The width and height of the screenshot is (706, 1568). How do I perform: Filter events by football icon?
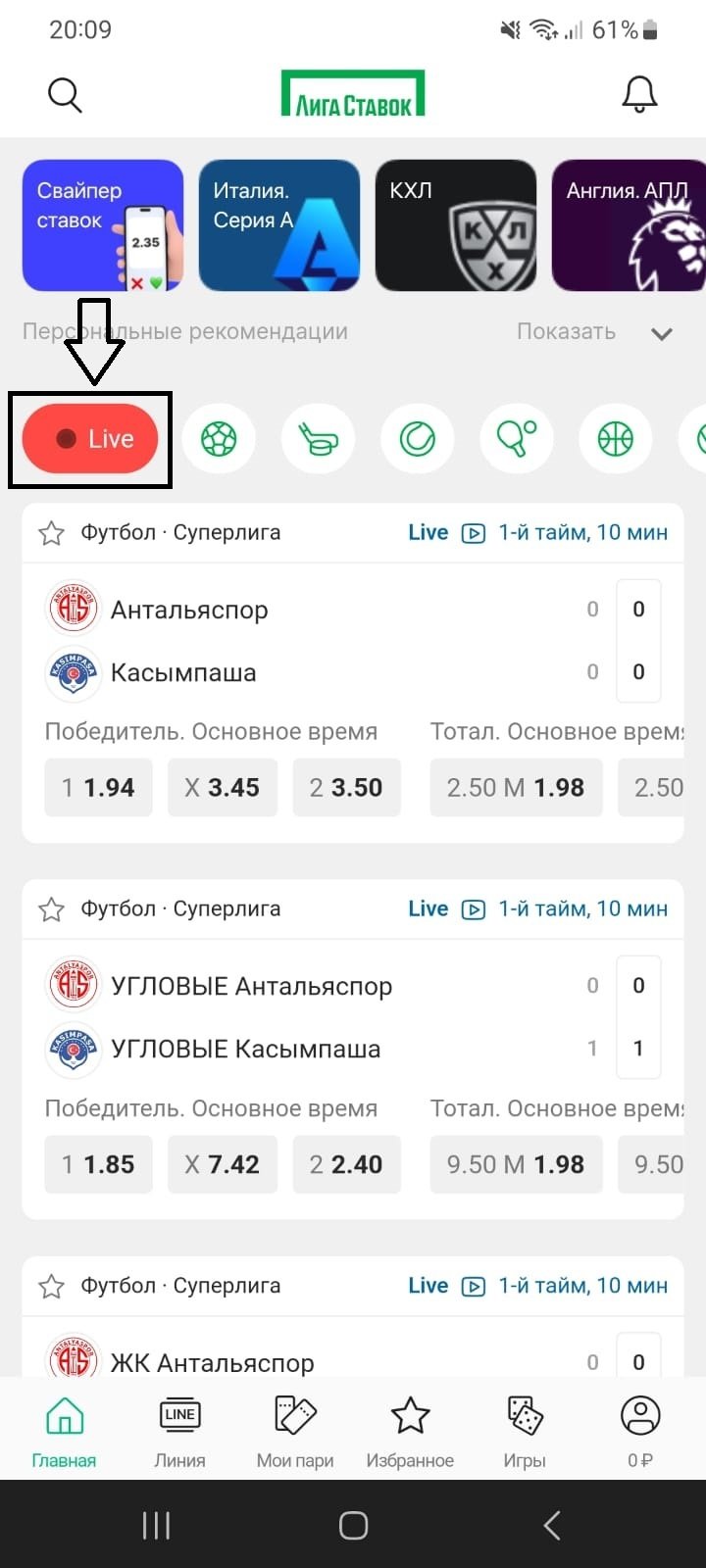point(219,439)
